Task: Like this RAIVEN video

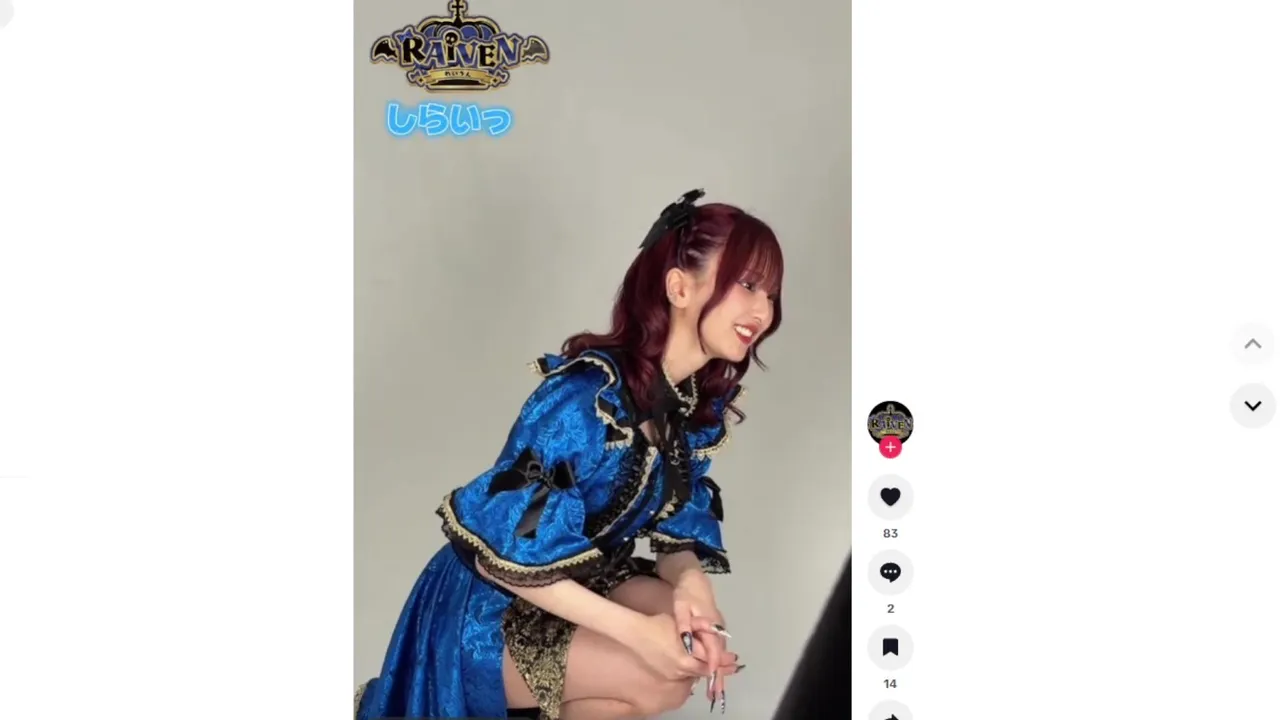Action: coord(890,497)
